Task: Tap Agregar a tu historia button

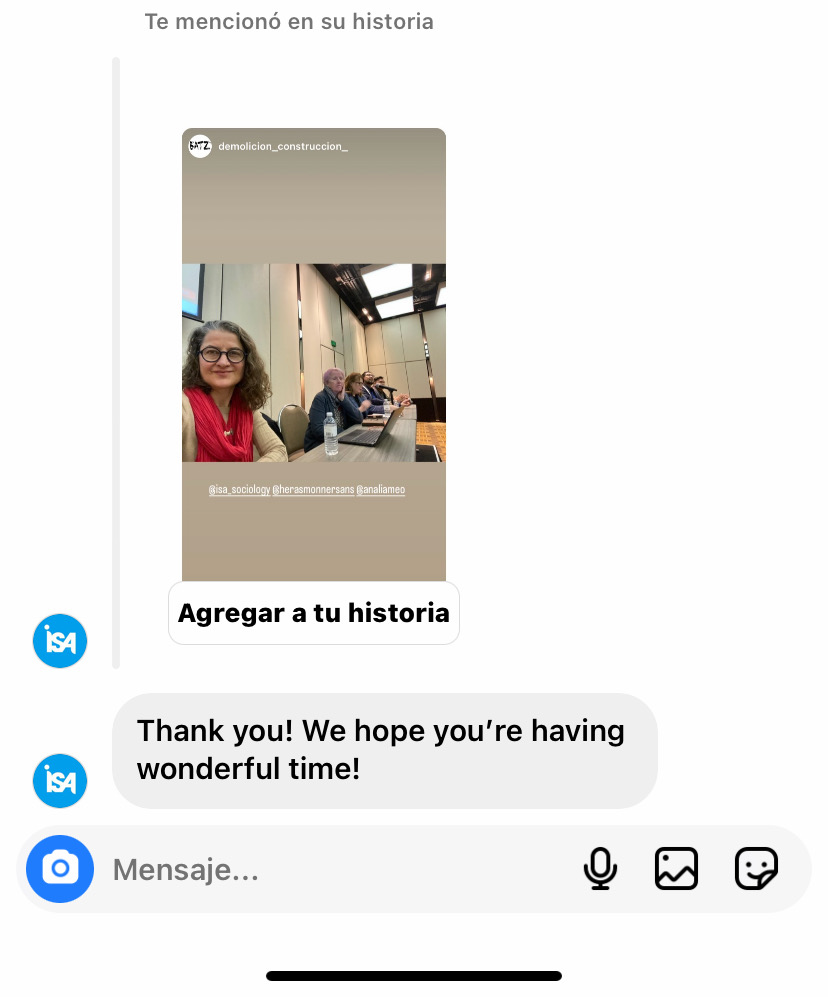Action: [x=313, y=613]
